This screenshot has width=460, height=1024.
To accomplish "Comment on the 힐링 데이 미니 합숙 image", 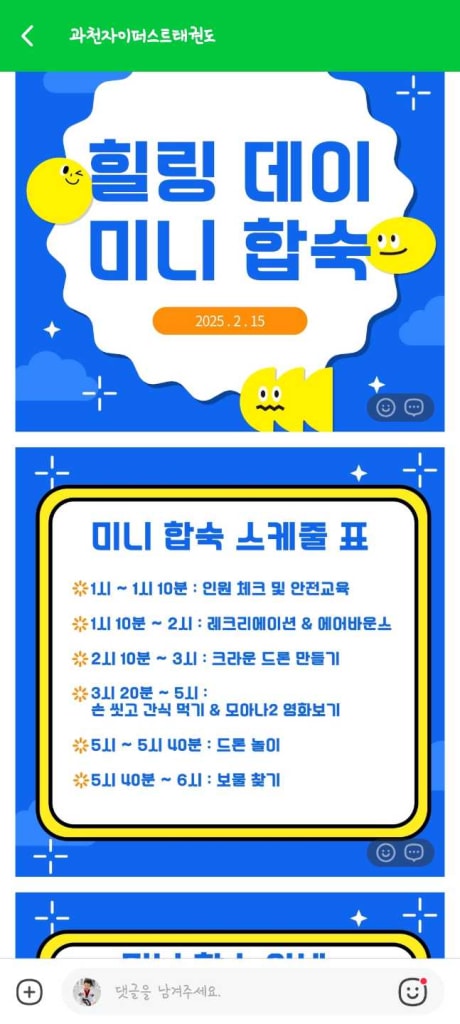I will click(x=414, y=408).
